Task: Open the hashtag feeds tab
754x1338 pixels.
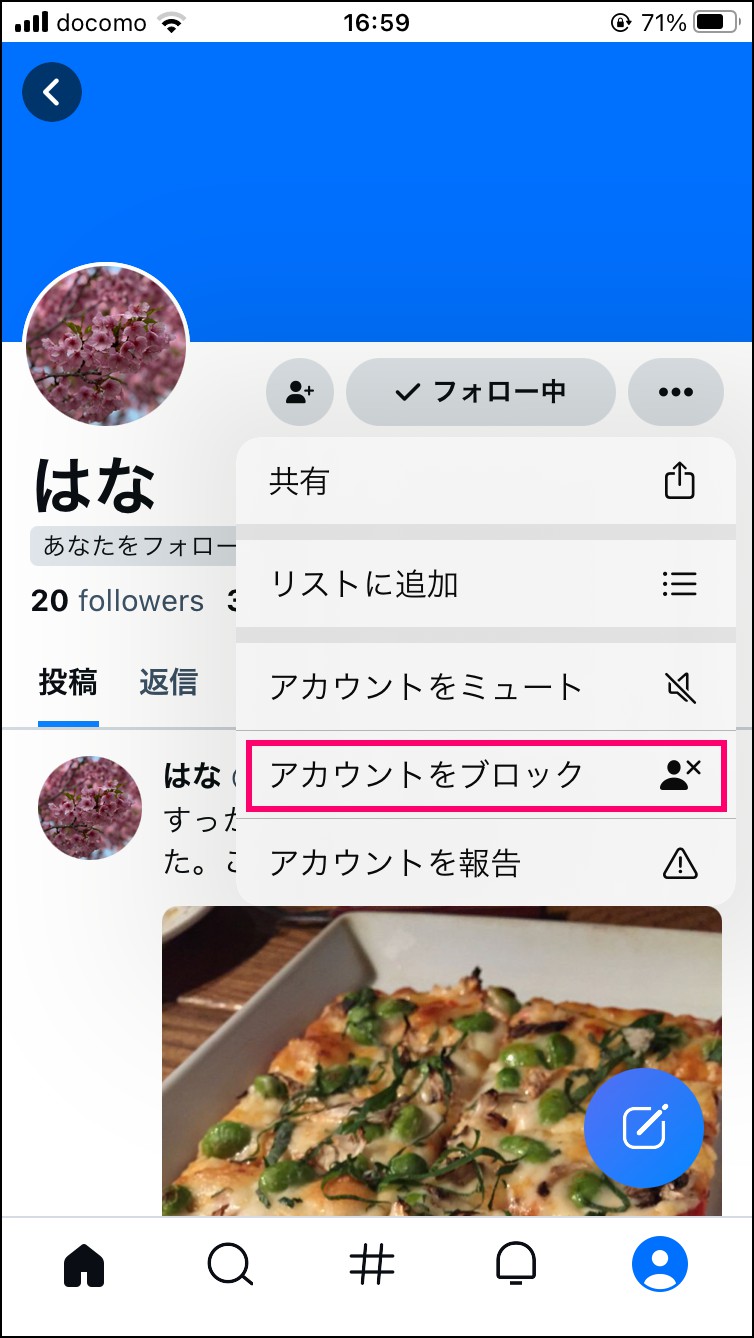Action: coord(372,1266)
